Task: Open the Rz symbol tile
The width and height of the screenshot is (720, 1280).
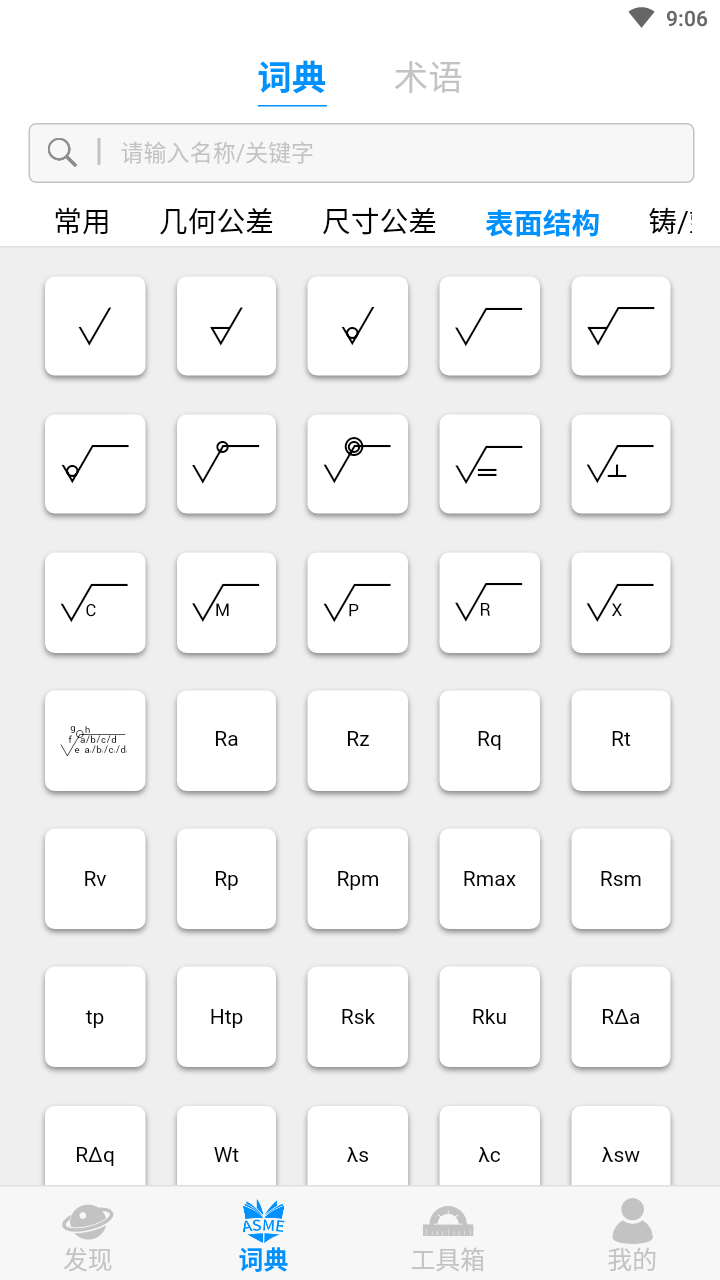Action: [x=358, y=740]
